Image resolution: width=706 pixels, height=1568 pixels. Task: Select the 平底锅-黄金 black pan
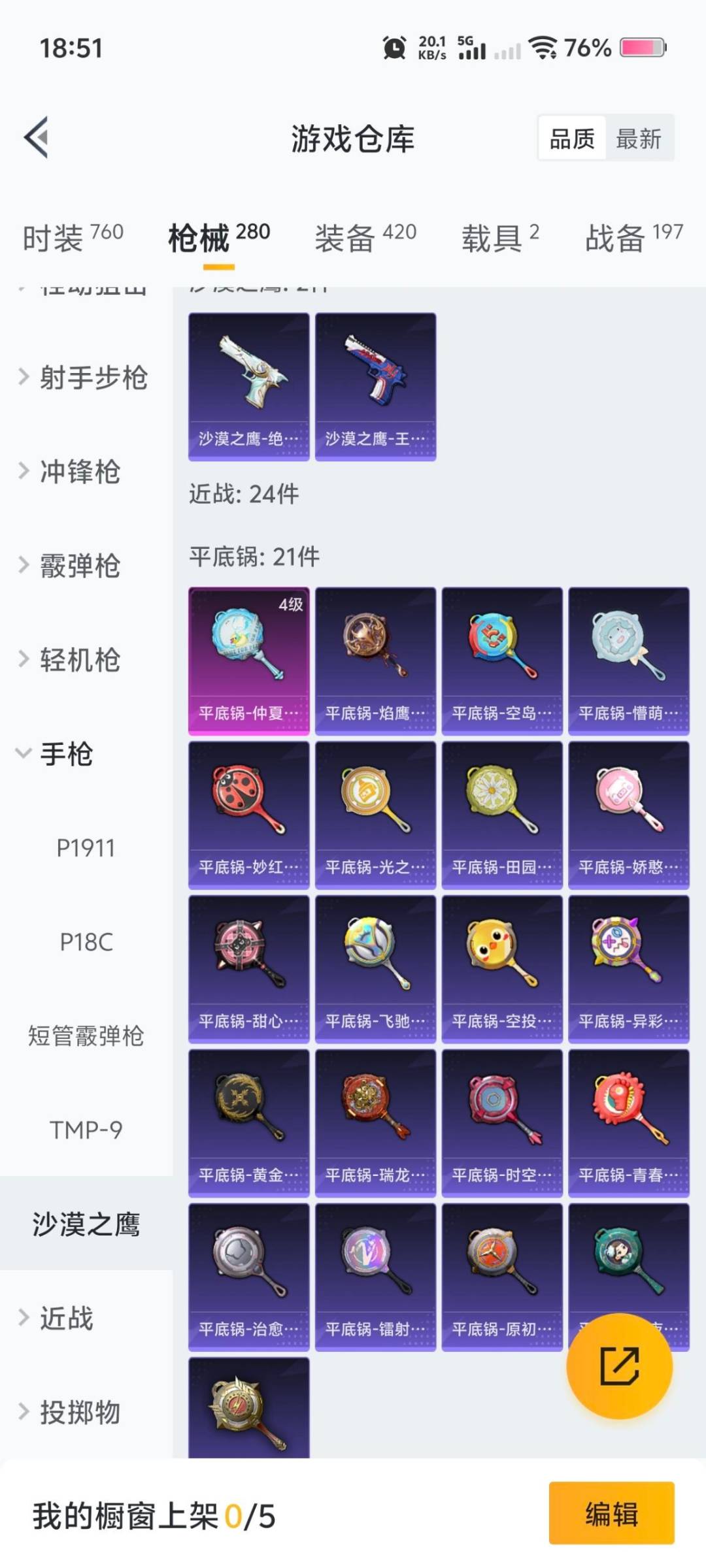tap(248, 1120)
